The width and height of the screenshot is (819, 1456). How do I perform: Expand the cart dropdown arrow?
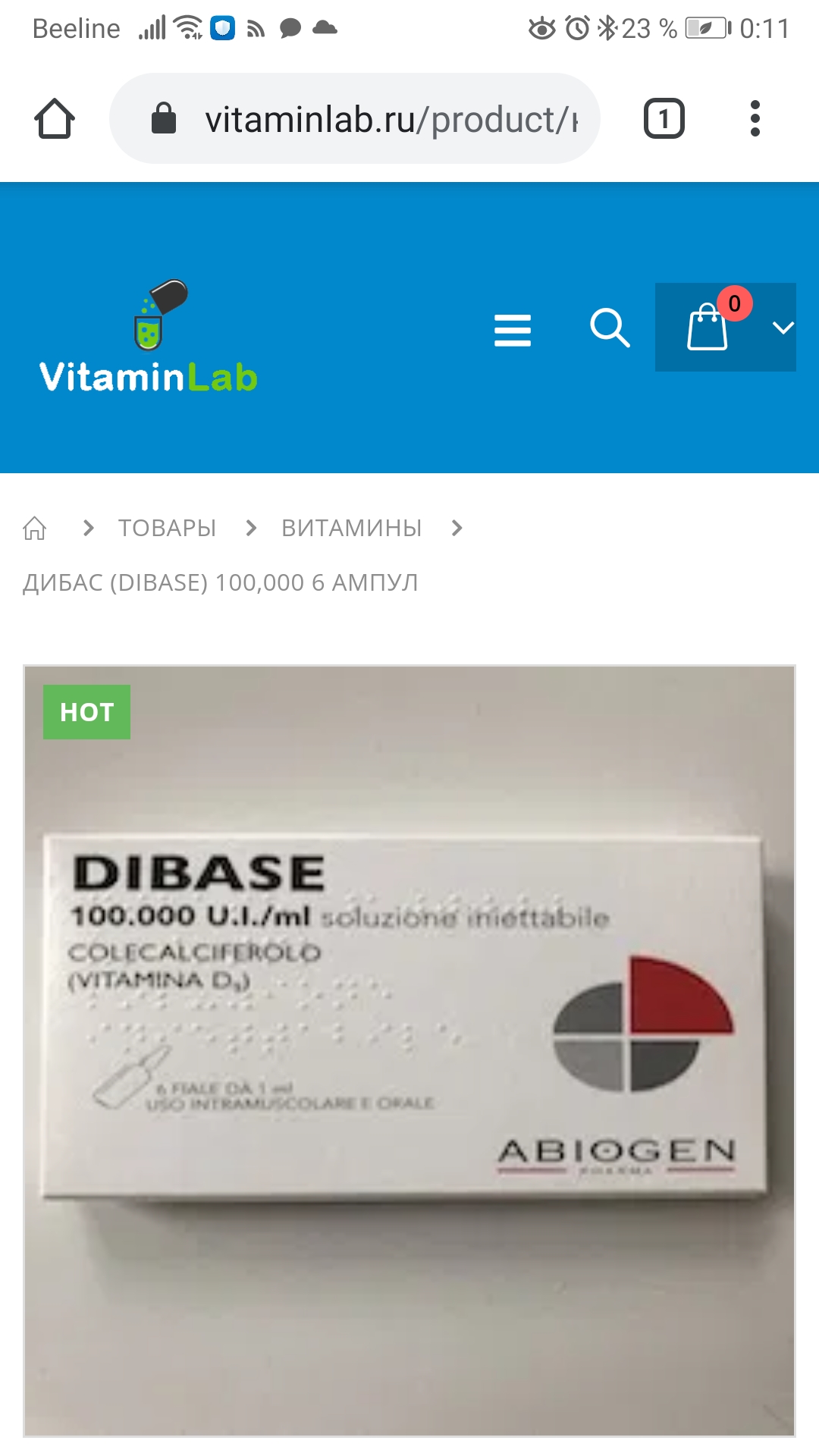pyautogui.click(x=783, y=328)
